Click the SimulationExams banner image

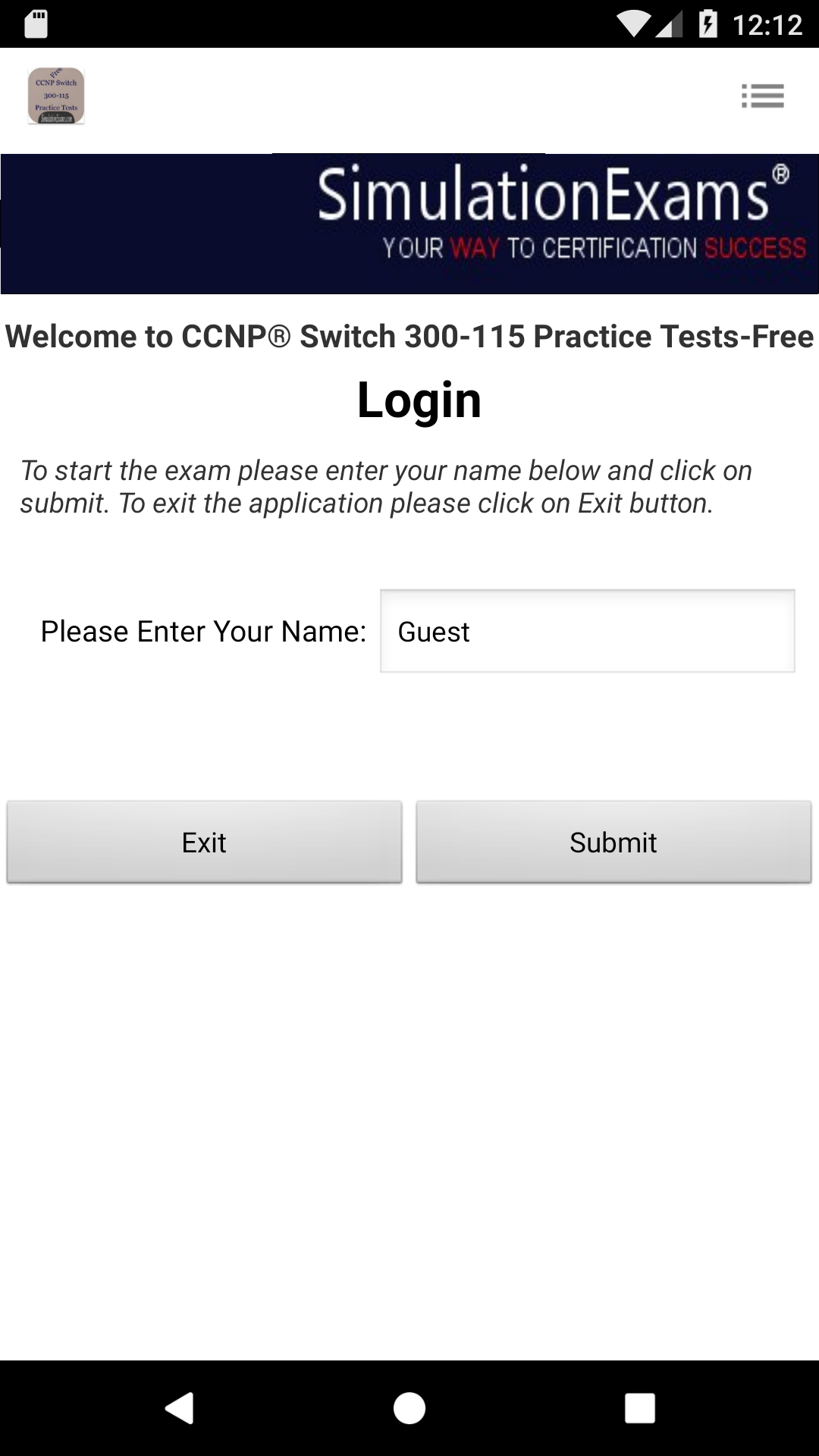point(409,220)
